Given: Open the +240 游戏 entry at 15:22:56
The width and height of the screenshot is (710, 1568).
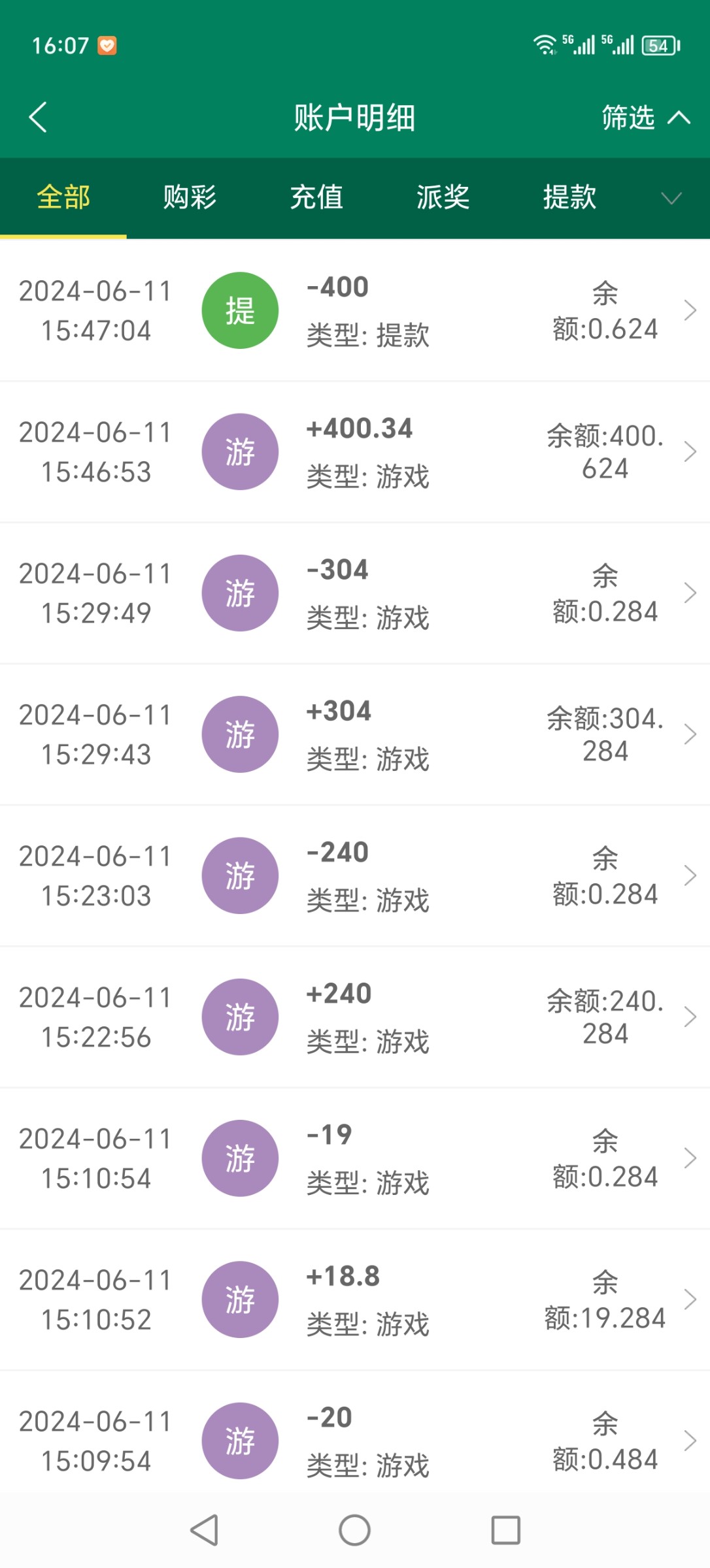Looking at the screenshot, I should click(x=355, y=1017).
